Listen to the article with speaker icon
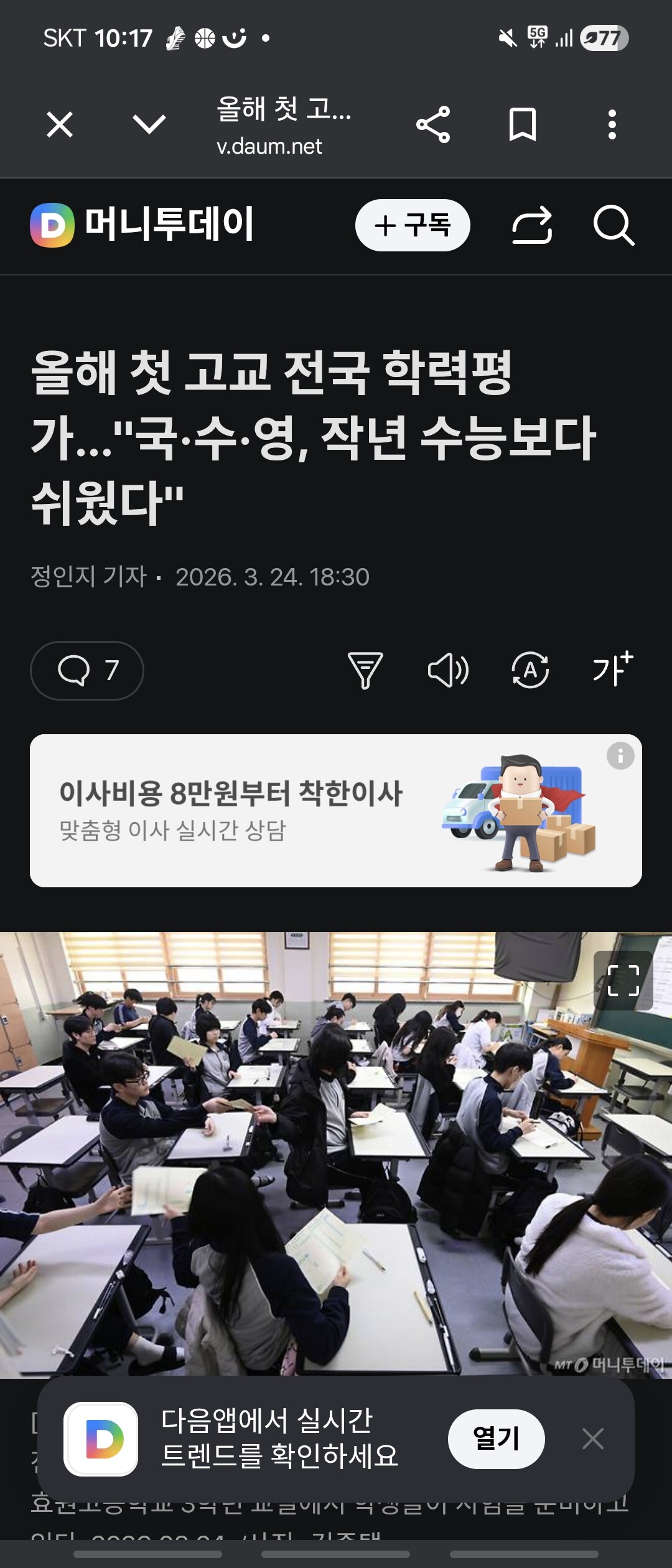Screen dimensions: 672x1568 pyautogui.click(x=448, y=671)
